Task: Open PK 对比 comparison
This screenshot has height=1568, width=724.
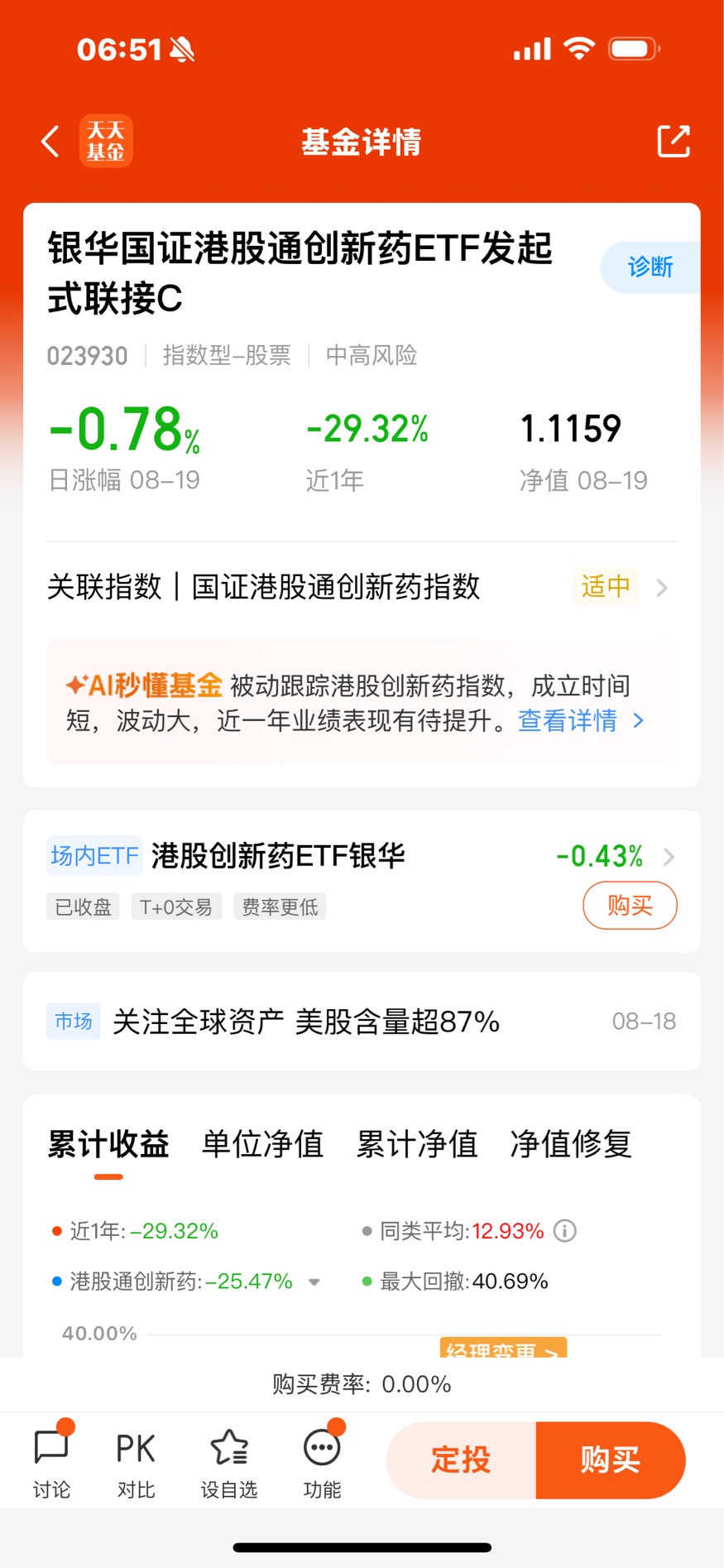Action: (136, 1464)
